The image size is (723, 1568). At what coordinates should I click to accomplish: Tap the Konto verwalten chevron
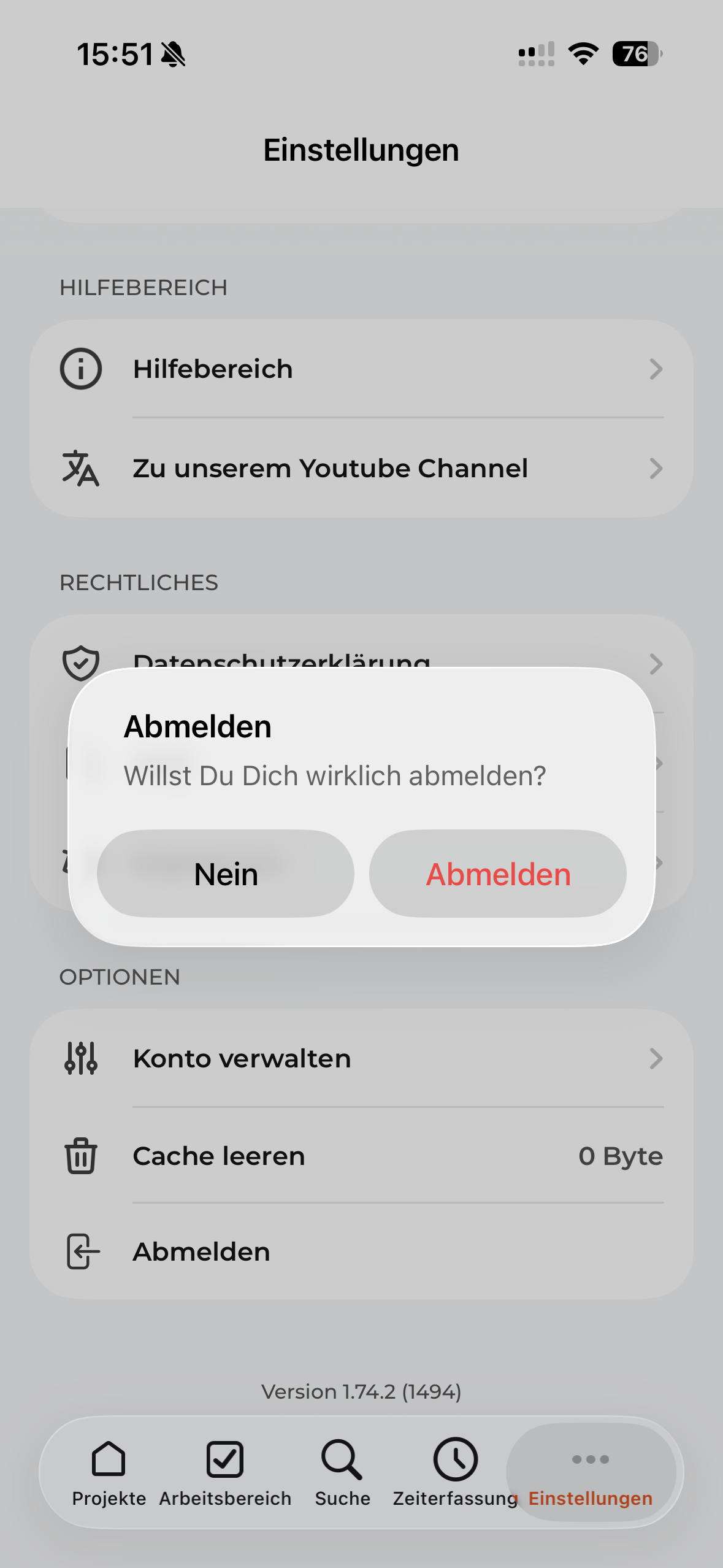tap(657, 1058)
